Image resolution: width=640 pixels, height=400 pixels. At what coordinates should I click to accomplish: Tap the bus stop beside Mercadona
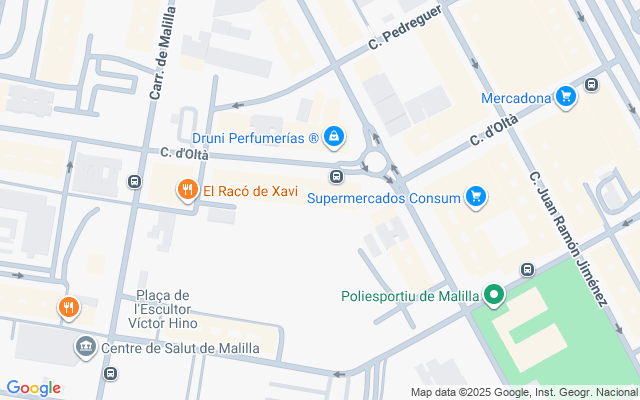[x=591, y=86]
